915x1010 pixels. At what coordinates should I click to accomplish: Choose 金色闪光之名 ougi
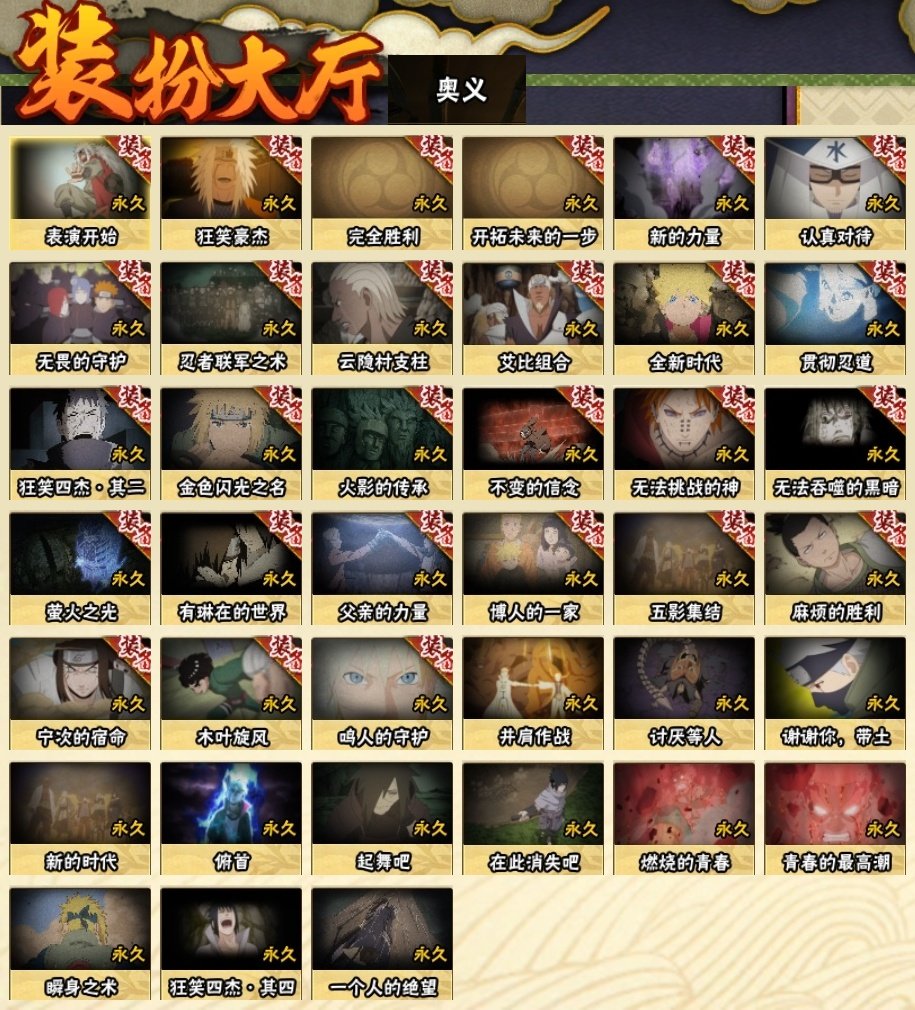[x=231, y=442]
